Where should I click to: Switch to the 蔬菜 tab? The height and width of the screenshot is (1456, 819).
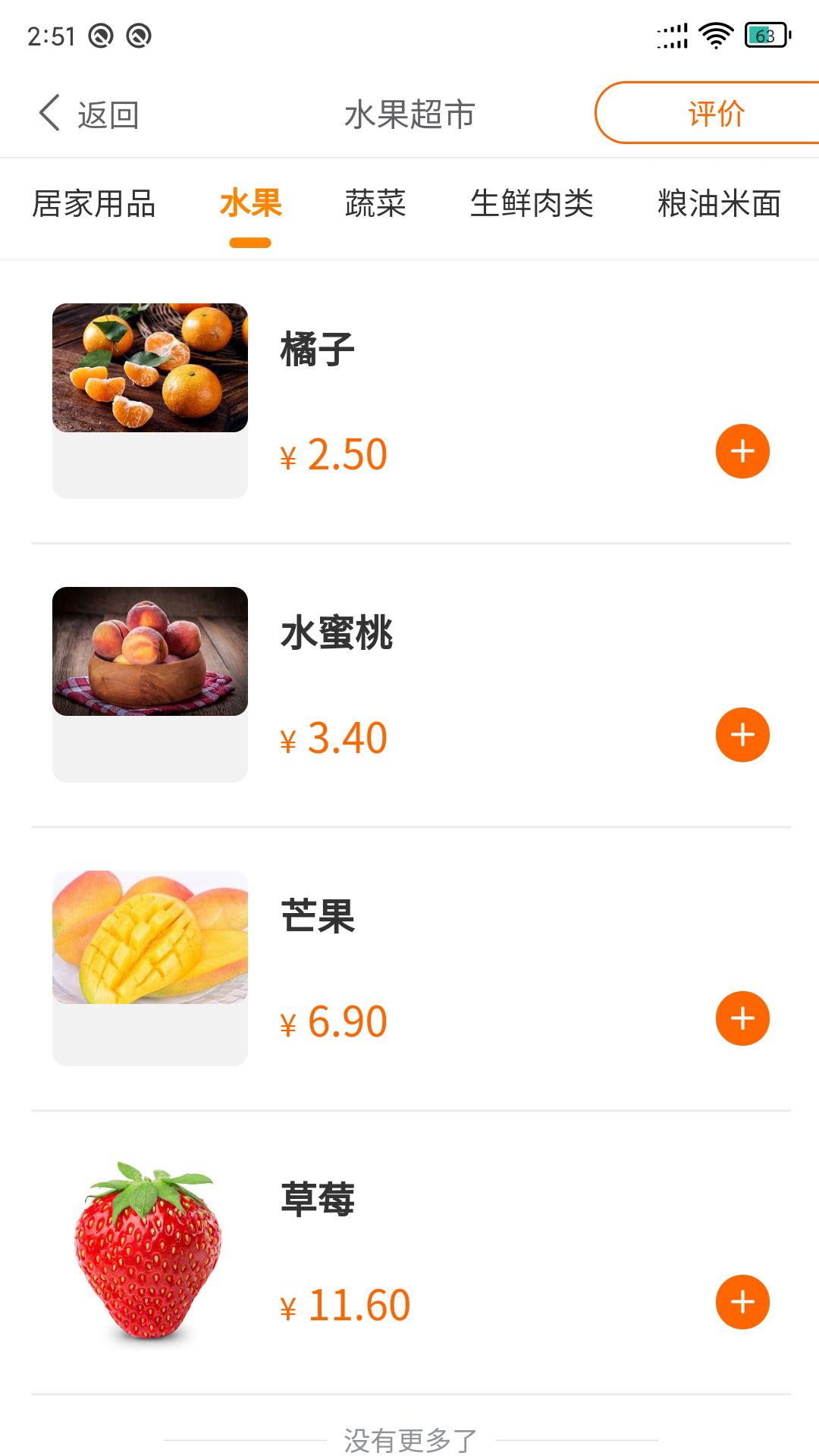[375, 203]
